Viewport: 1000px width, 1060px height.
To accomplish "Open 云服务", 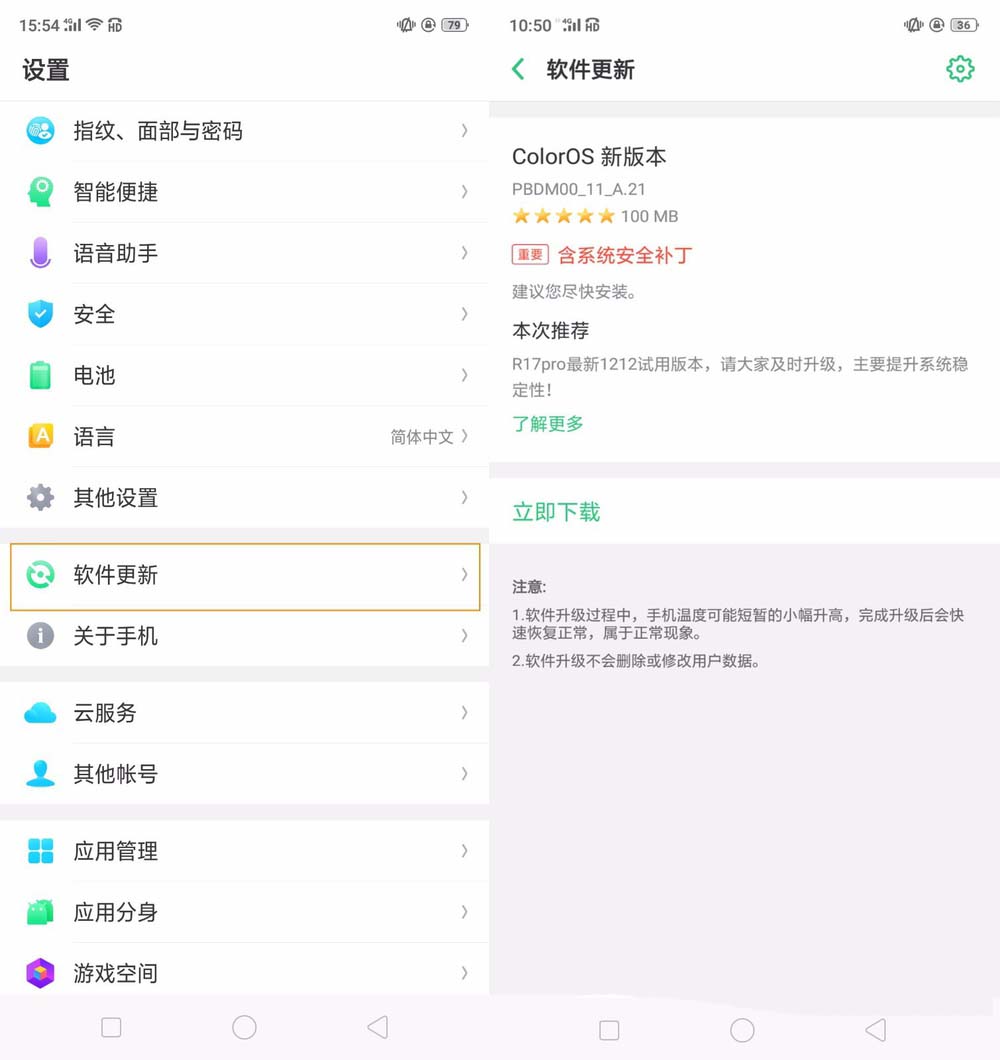I will point(245,713).
